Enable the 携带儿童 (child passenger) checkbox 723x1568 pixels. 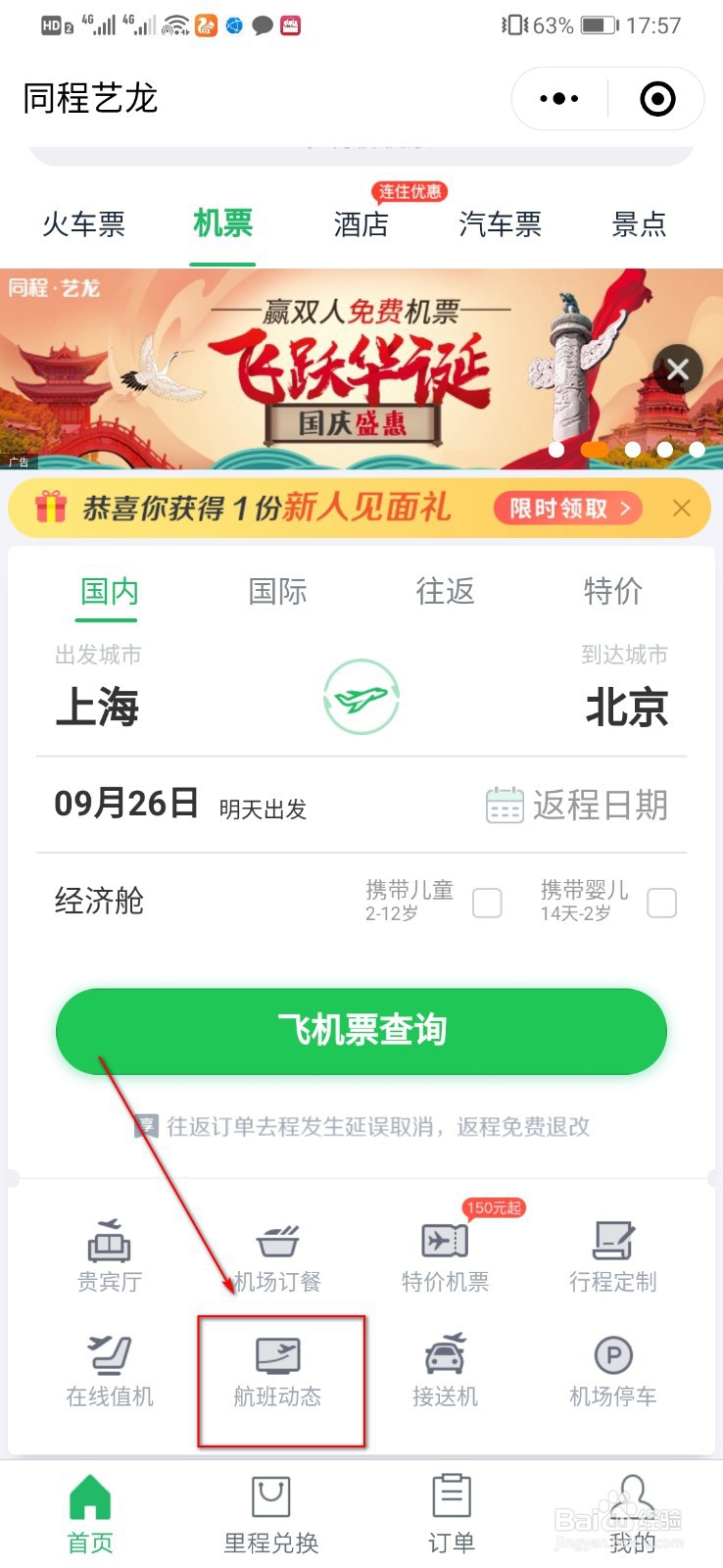(x=487, y=903)
